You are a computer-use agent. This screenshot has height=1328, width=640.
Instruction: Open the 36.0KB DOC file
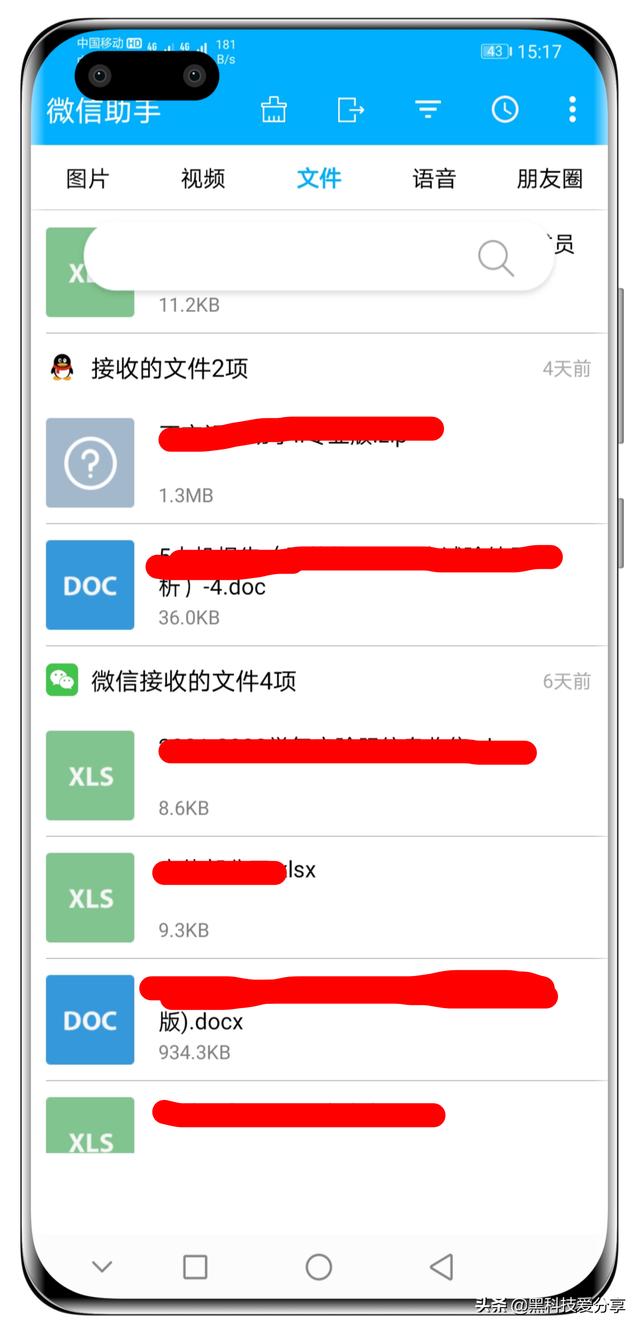[x=326, y=585]
